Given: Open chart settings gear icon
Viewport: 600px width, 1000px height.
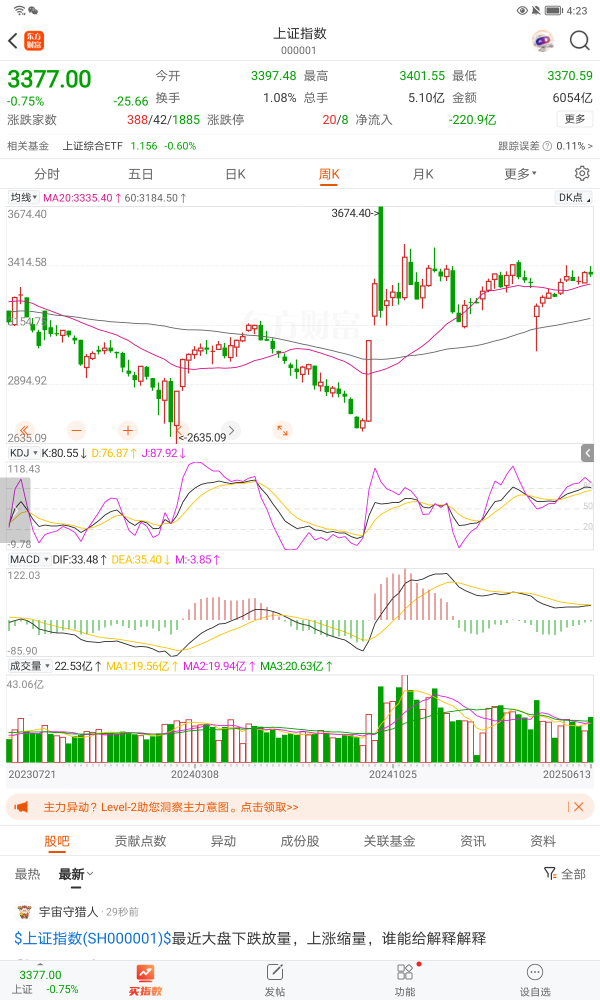Looking at the screenshot, I should coord(581,174).
